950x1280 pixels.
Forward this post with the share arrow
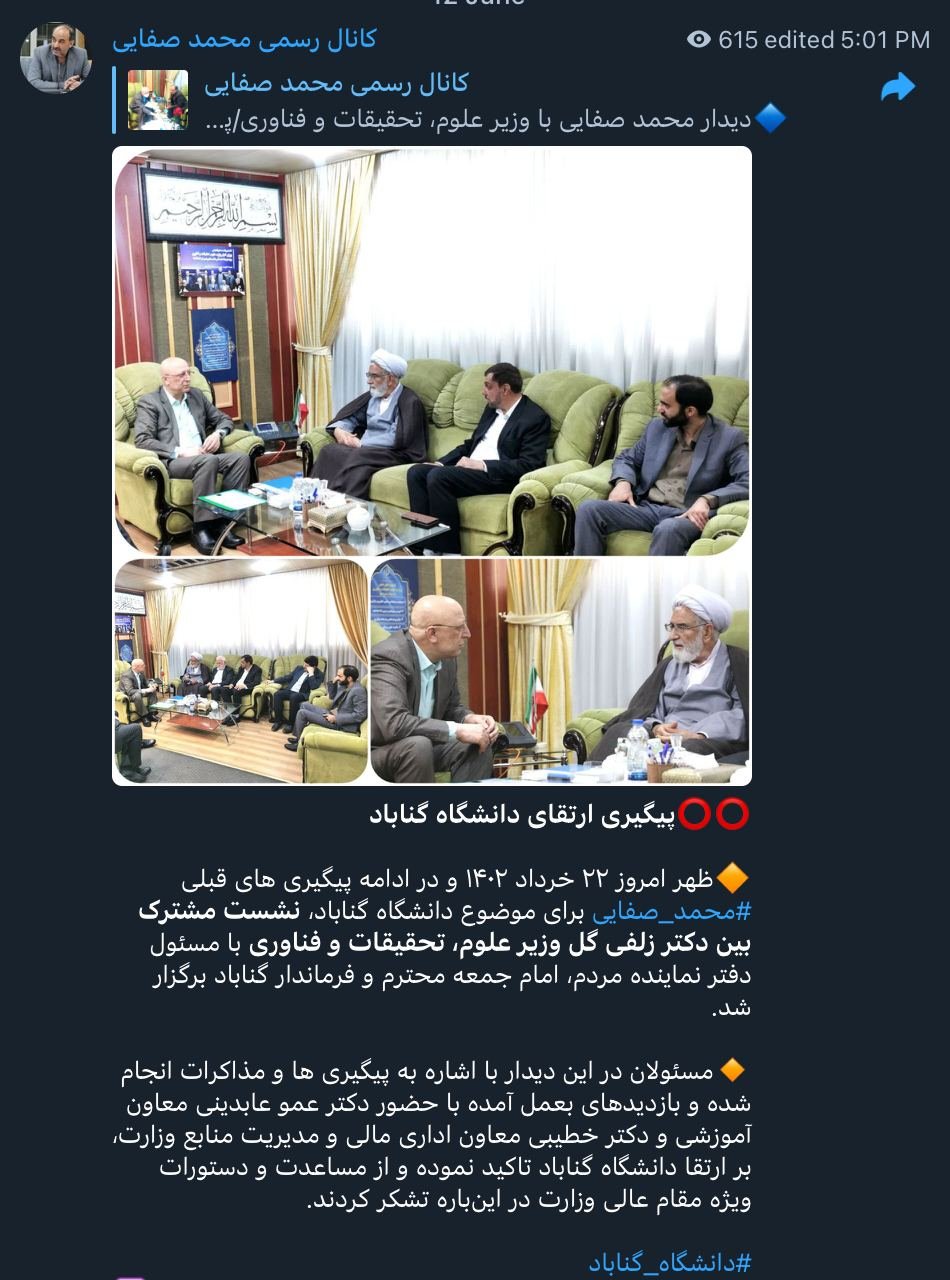[x=897, y=88]
